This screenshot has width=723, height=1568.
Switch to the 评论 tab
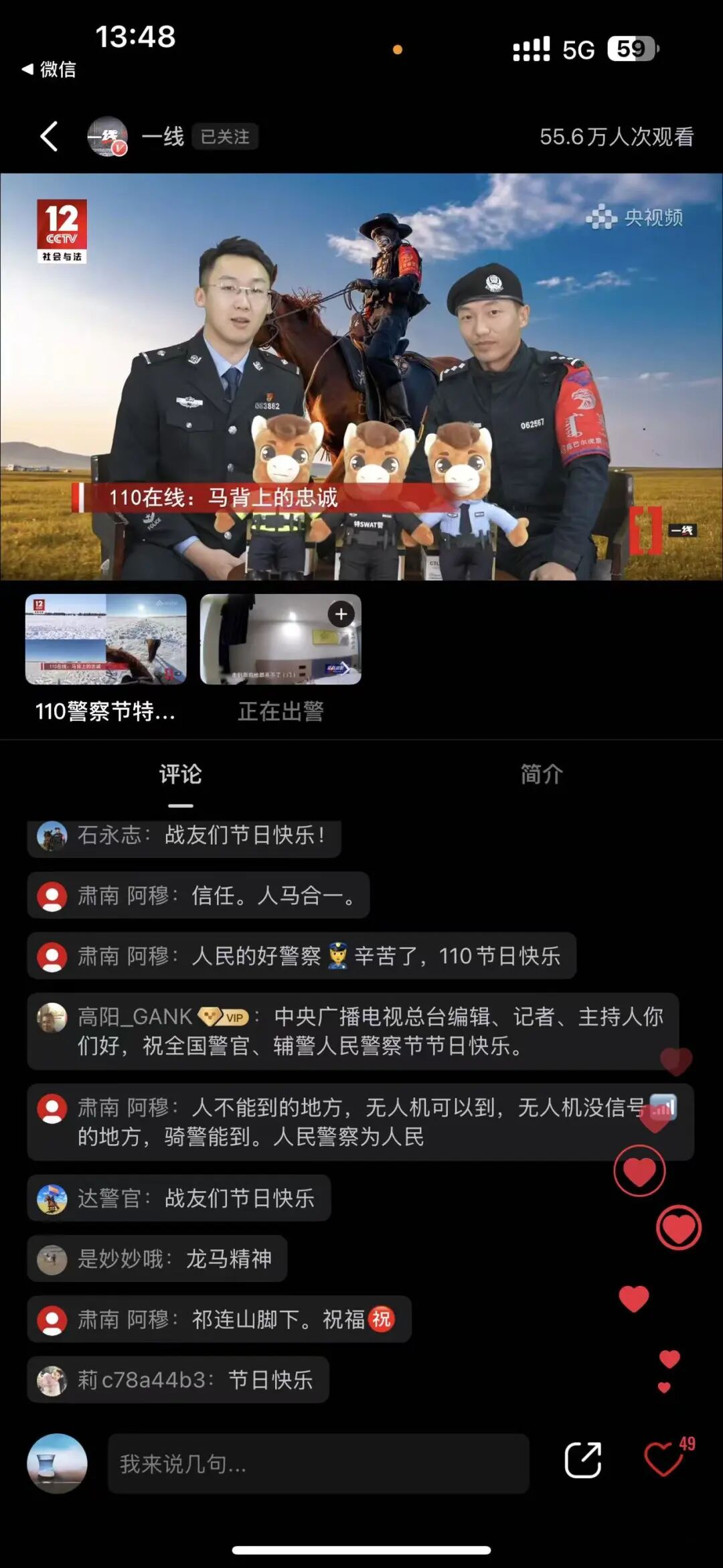(x=180, y=775)
